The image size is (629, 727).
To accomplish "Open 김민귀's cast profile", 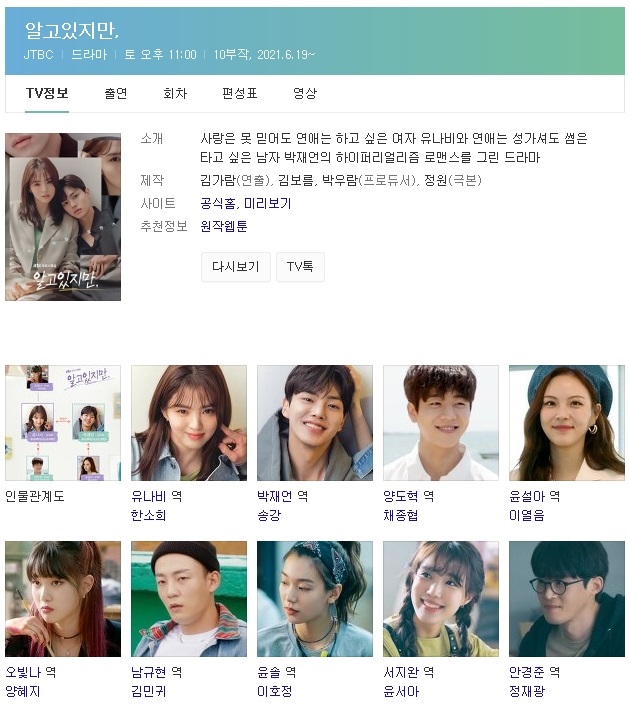I will [x=189, y=599].
